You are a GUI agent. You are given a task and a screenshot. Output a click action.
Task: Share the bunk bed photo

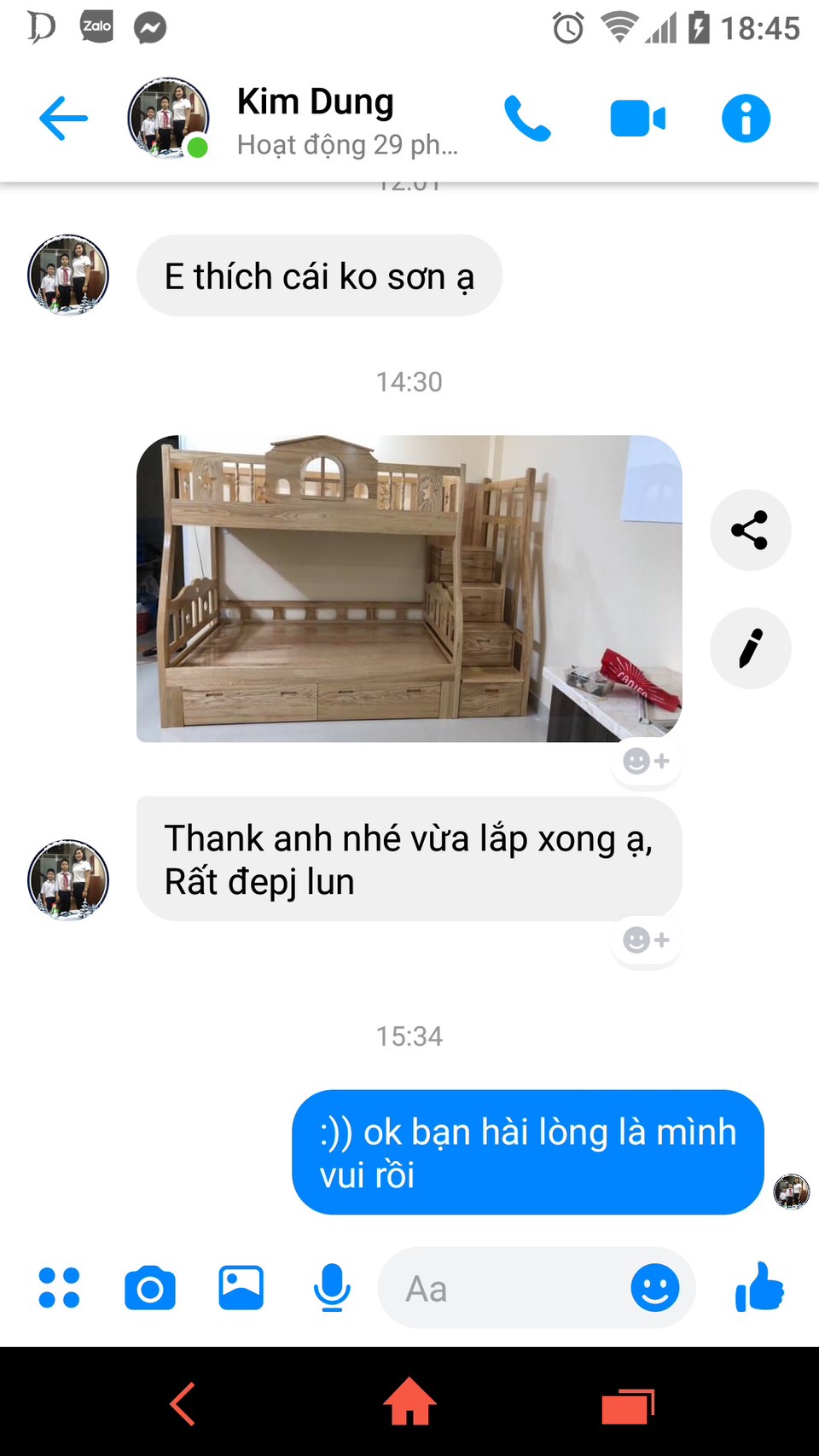click(x=750, y=530)
